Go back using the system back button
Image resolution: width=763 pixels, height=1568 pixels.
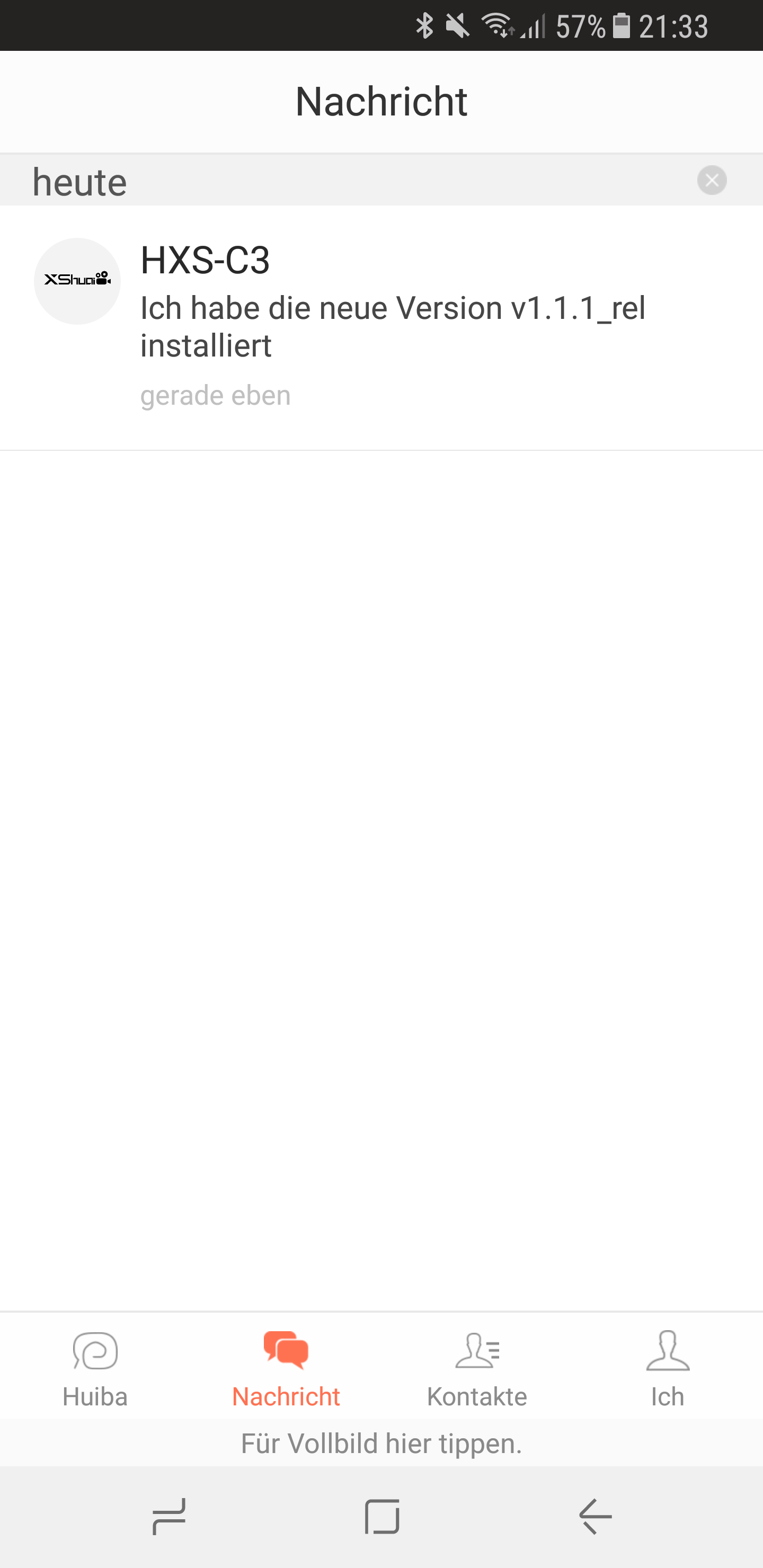[595, 1516]
